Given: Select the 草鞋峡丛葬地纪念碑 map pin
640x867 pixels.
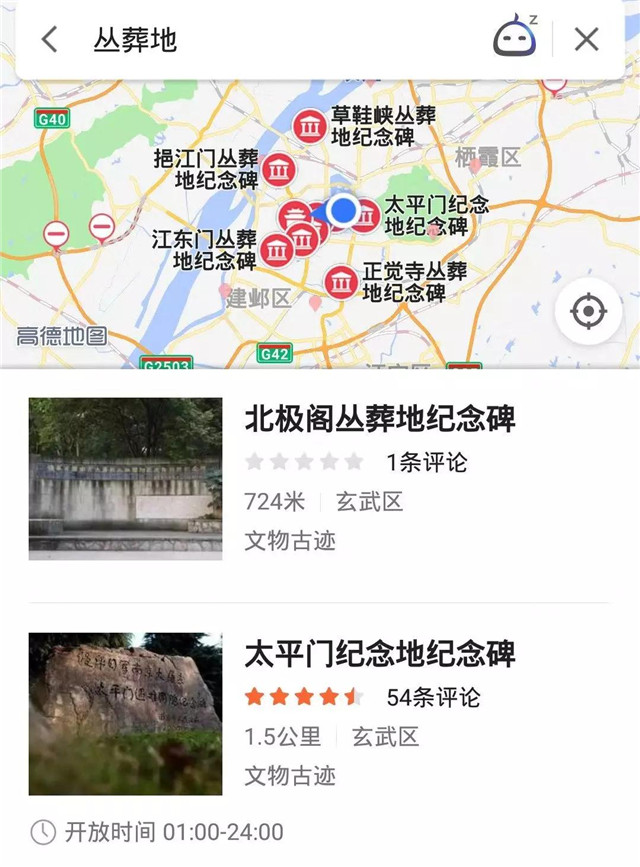Looking at the screenshot, I should tap(310, 127).
